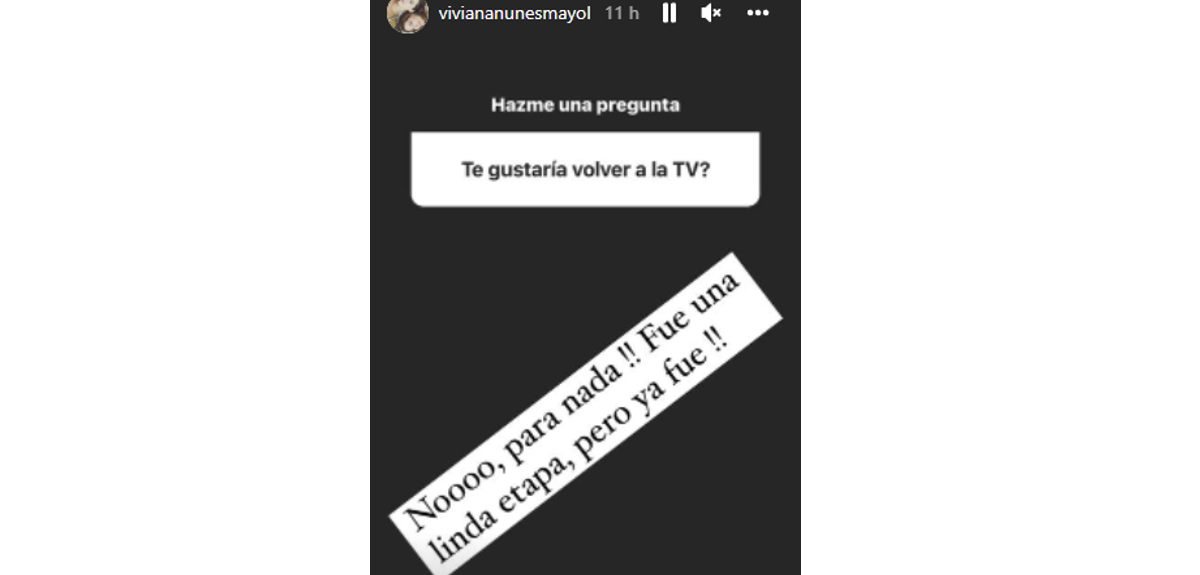The width and height of the screenshot is (1200, 575).
Task: Tap the story author's profile picture
Action: 408,14
